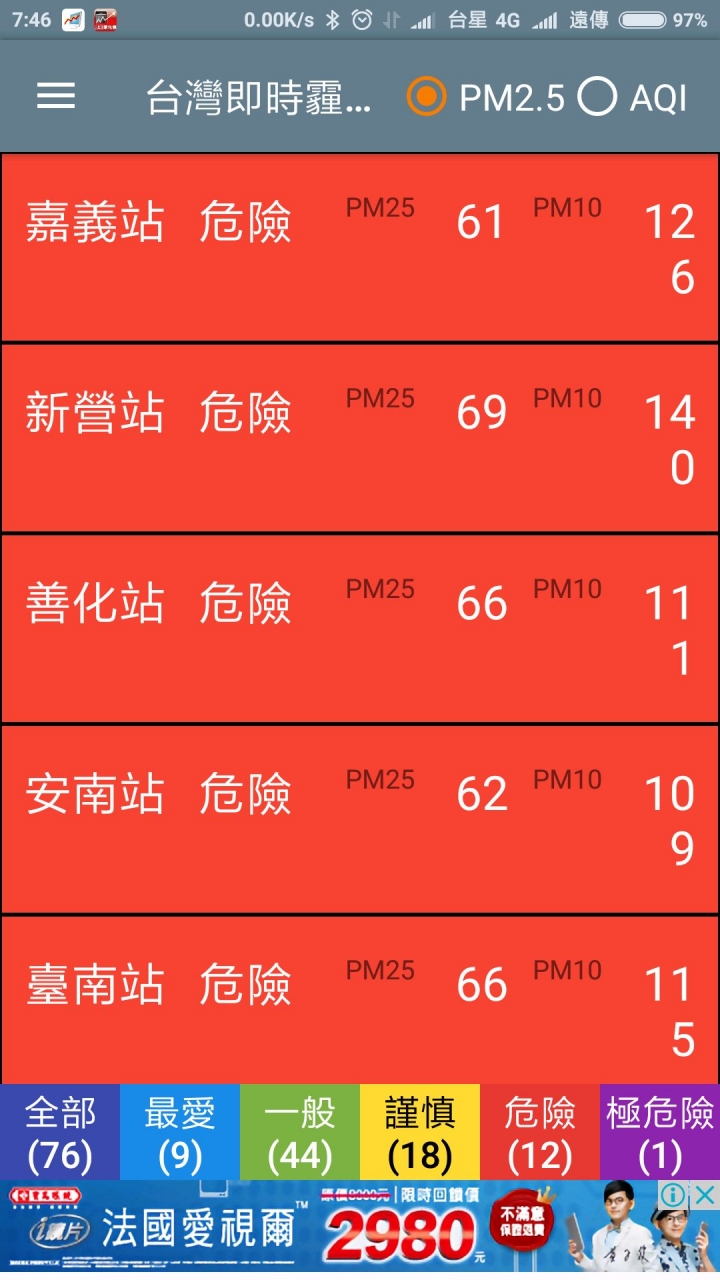Tap the 安南站 station row
720x1280 pixels.
[360, 820]
